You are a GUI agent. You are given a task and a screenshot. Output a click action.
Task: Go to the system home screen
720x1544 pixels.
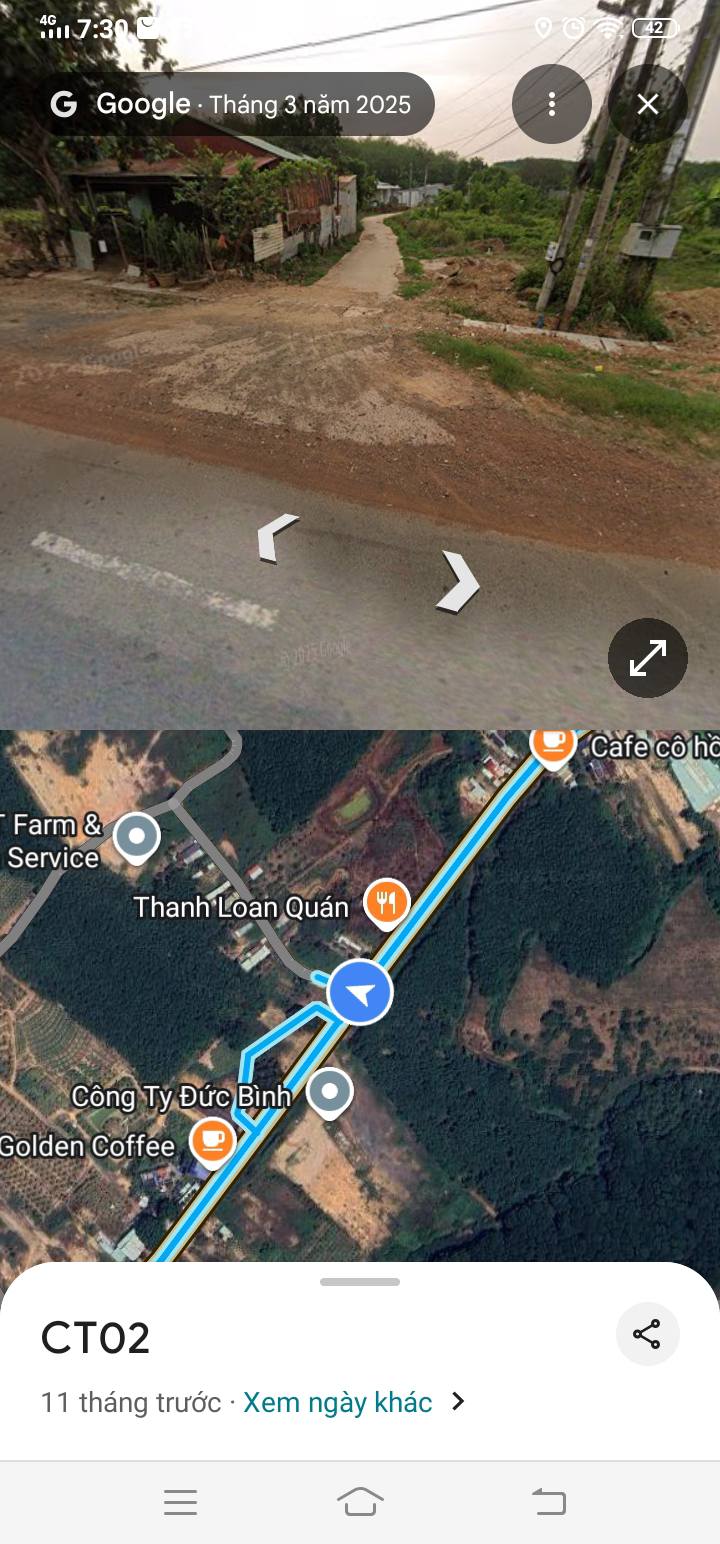click(x=360, y=1502)
